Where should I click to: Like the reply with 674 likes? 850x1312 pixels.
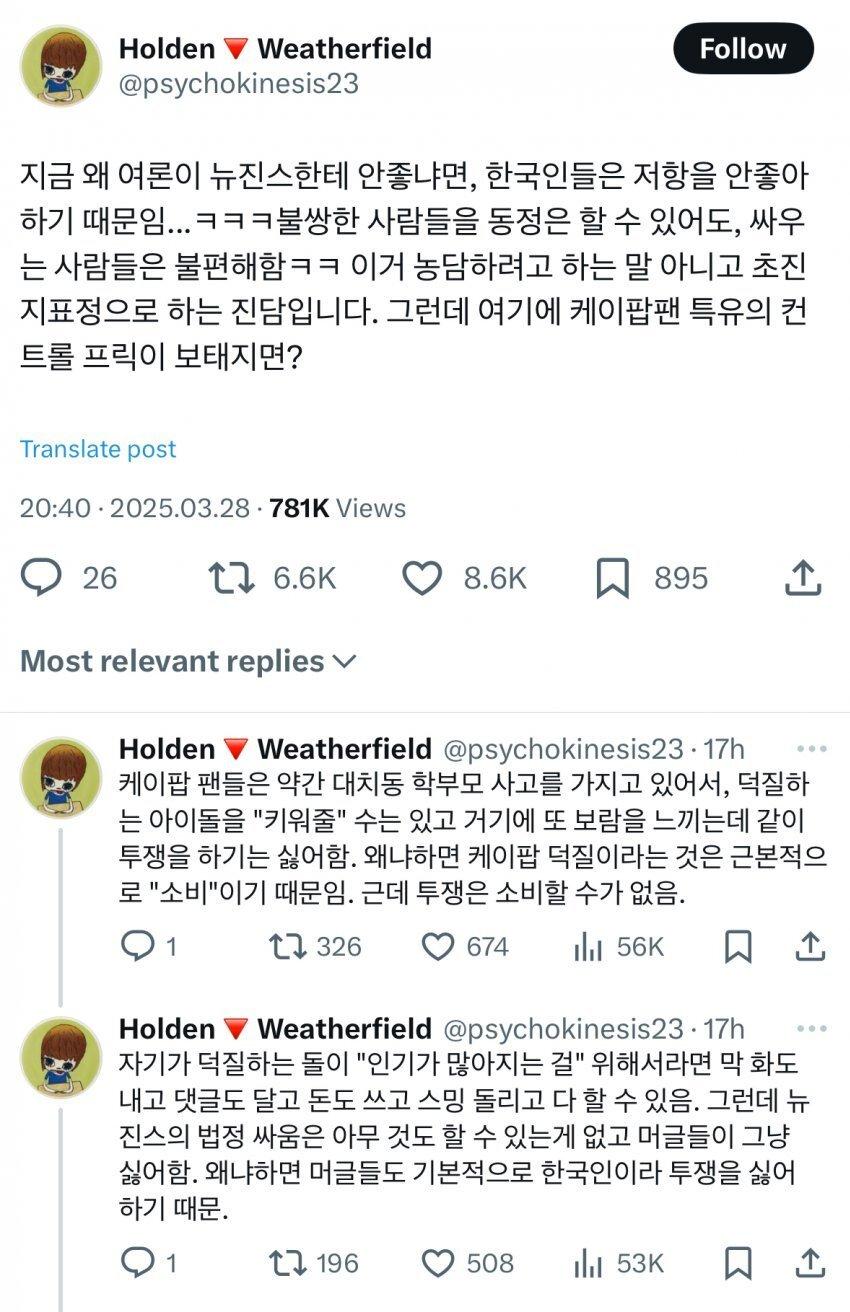pyautogui.click(x=438, y=946)
